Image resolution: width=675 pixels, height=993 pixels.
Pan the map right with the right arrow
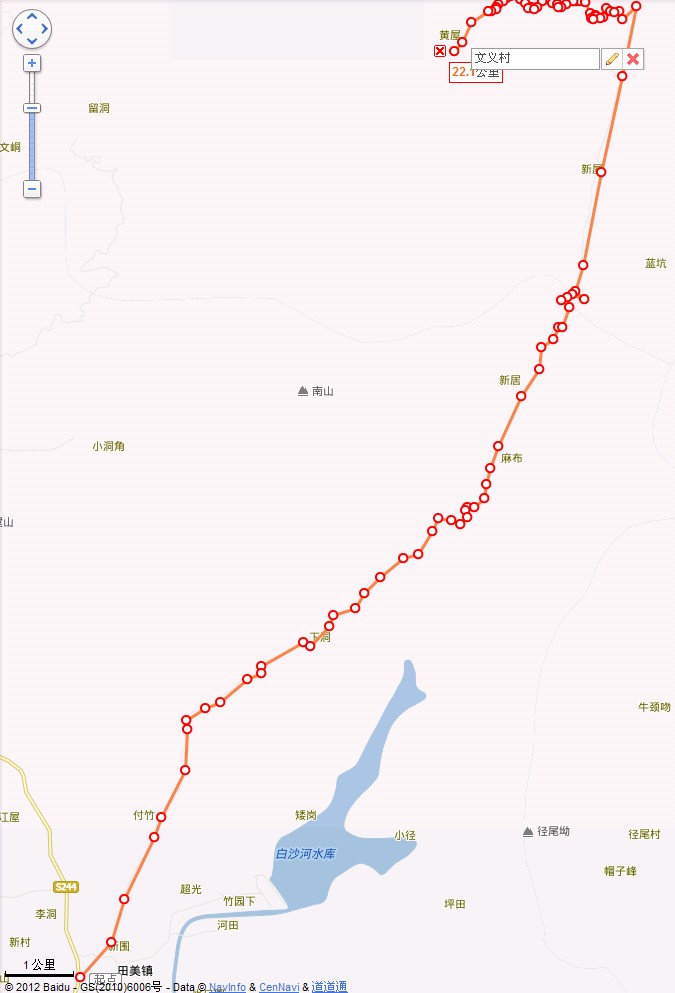(44, 29)
